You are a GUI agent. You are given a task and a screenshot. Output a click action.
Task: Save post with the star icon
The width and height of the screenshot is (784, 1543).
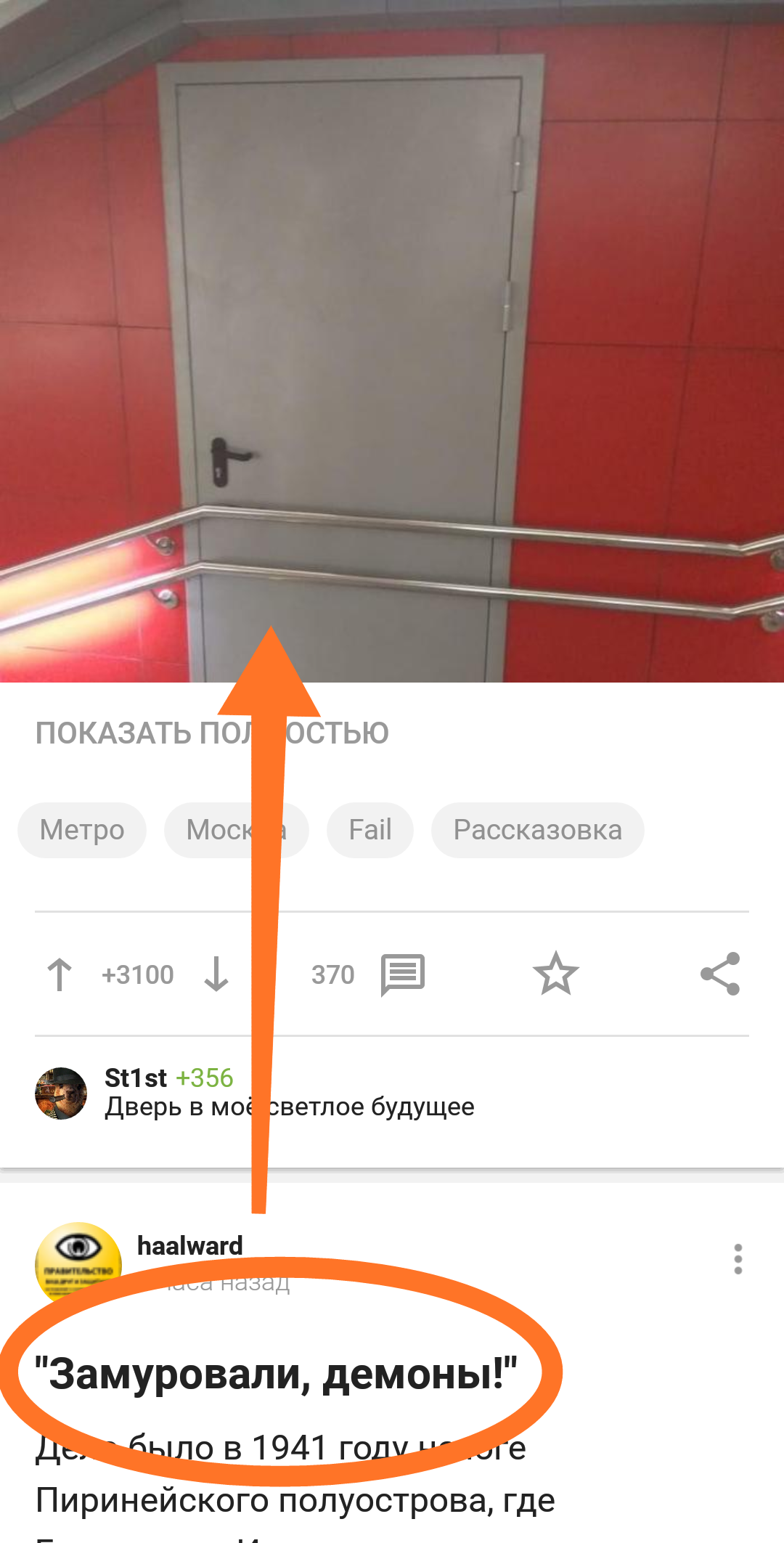(x=556, y=974)
